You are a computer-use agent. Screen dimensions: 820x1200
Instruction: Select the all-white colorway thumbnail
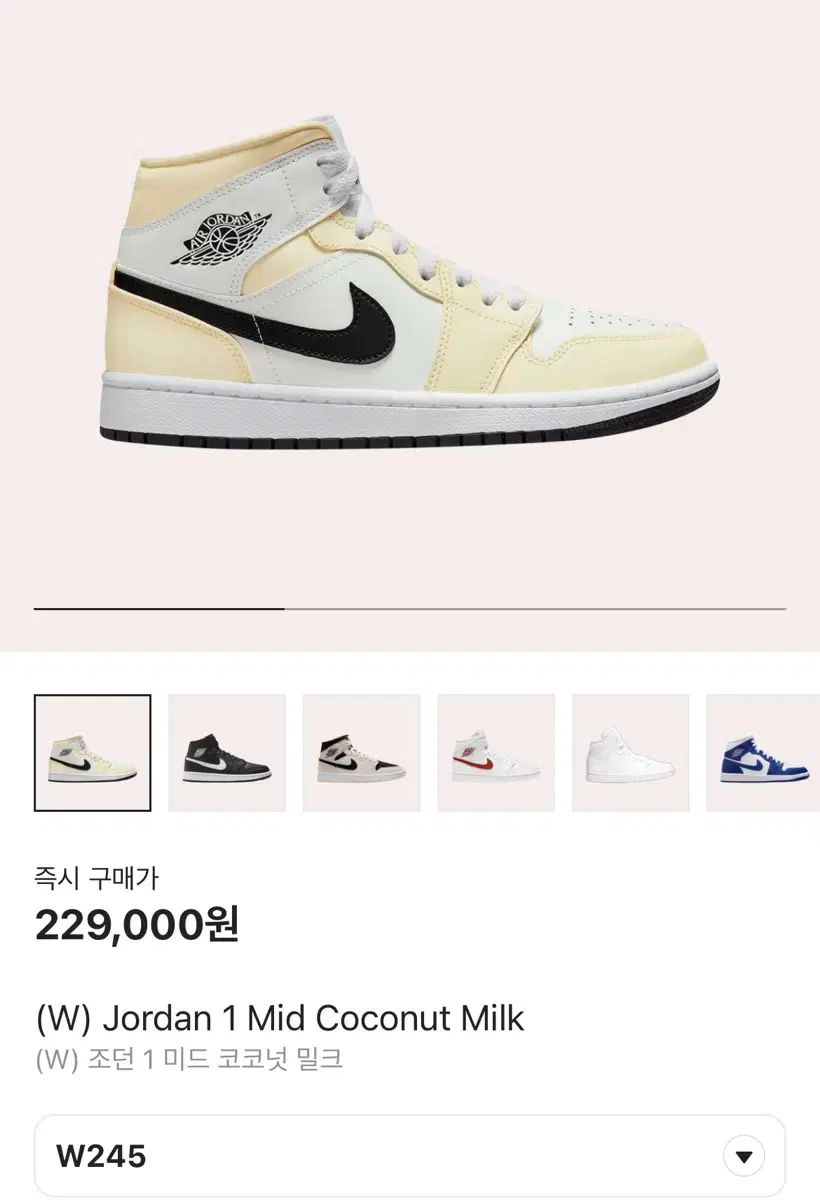[630, 752]
